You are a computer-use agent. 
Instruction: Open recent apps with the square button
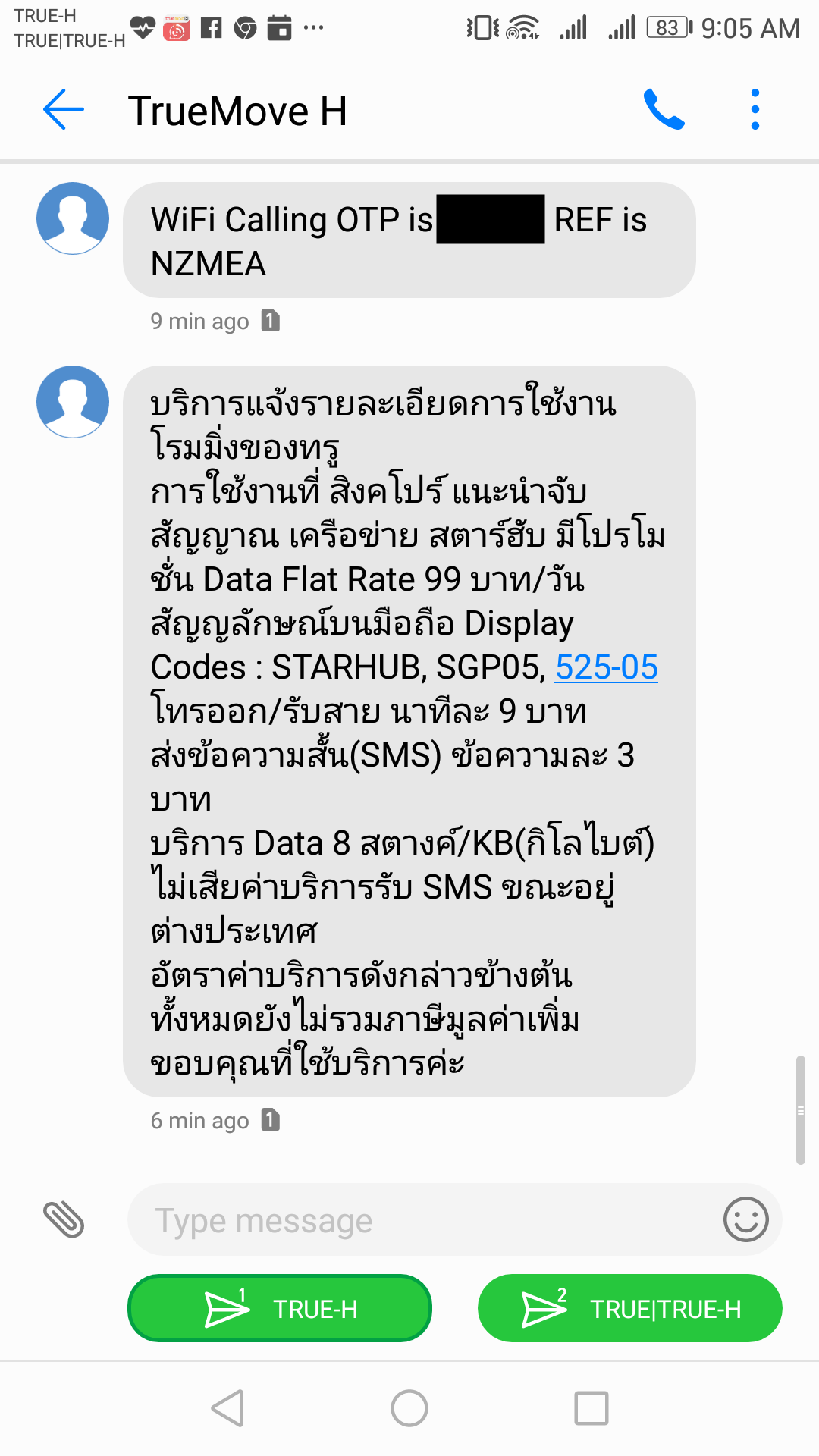click(x=591, y=1408)
